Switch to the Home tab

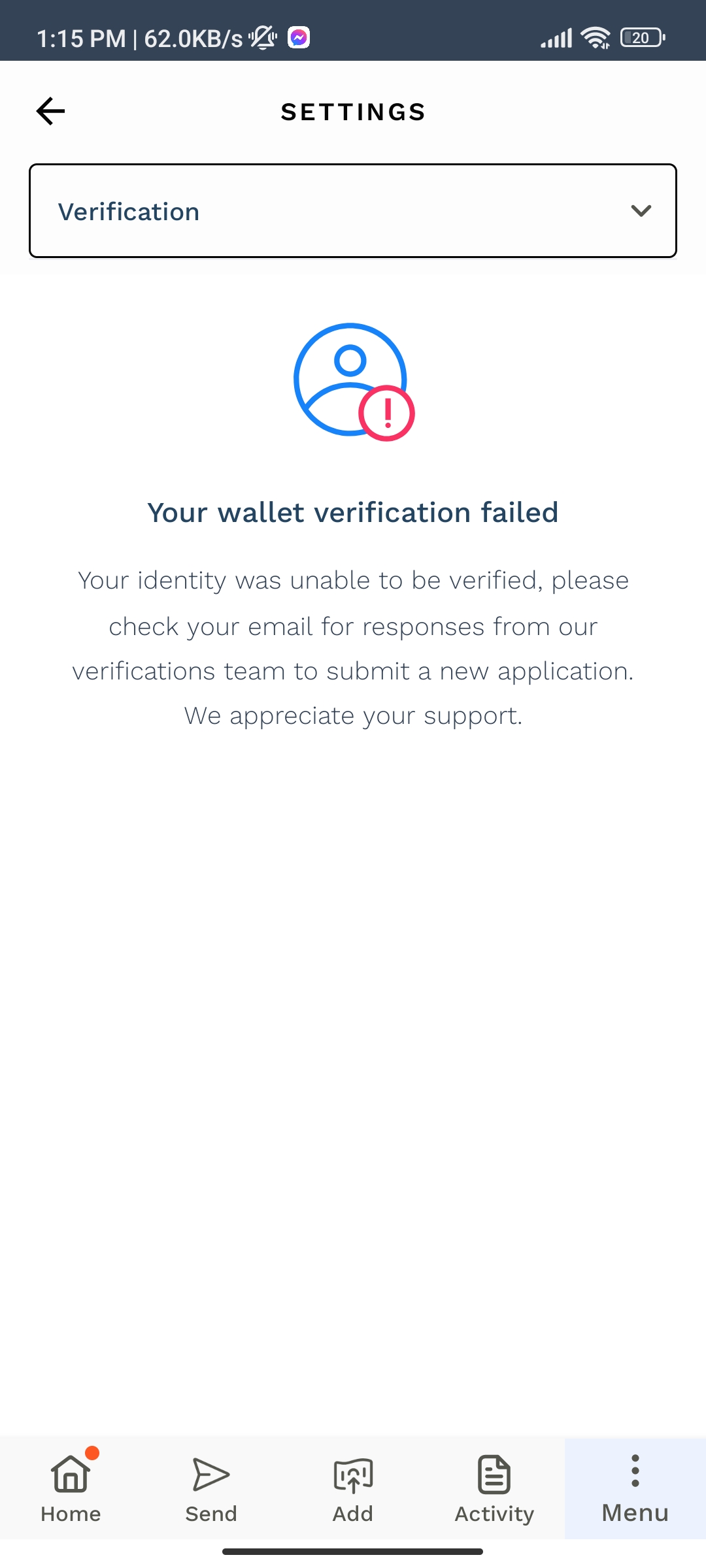coord(71,1488)
